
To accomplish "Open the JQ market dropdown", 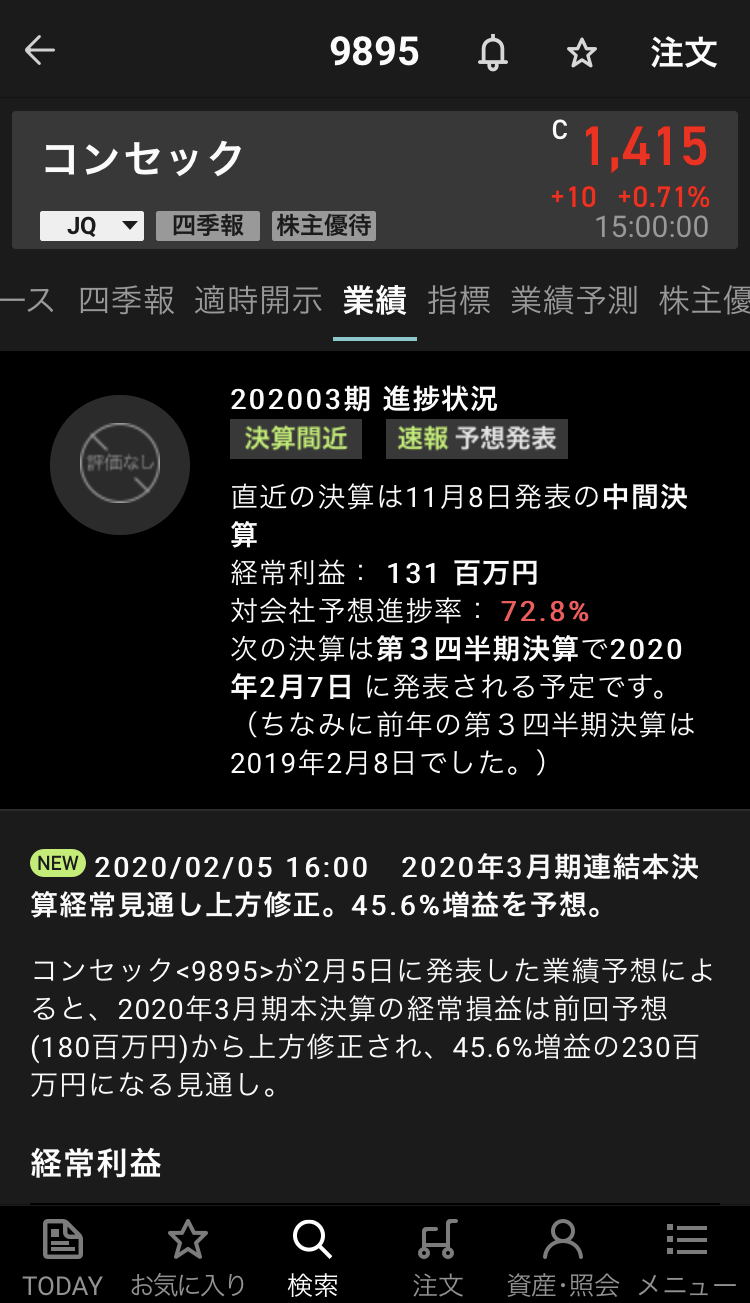I will [92, 226].
